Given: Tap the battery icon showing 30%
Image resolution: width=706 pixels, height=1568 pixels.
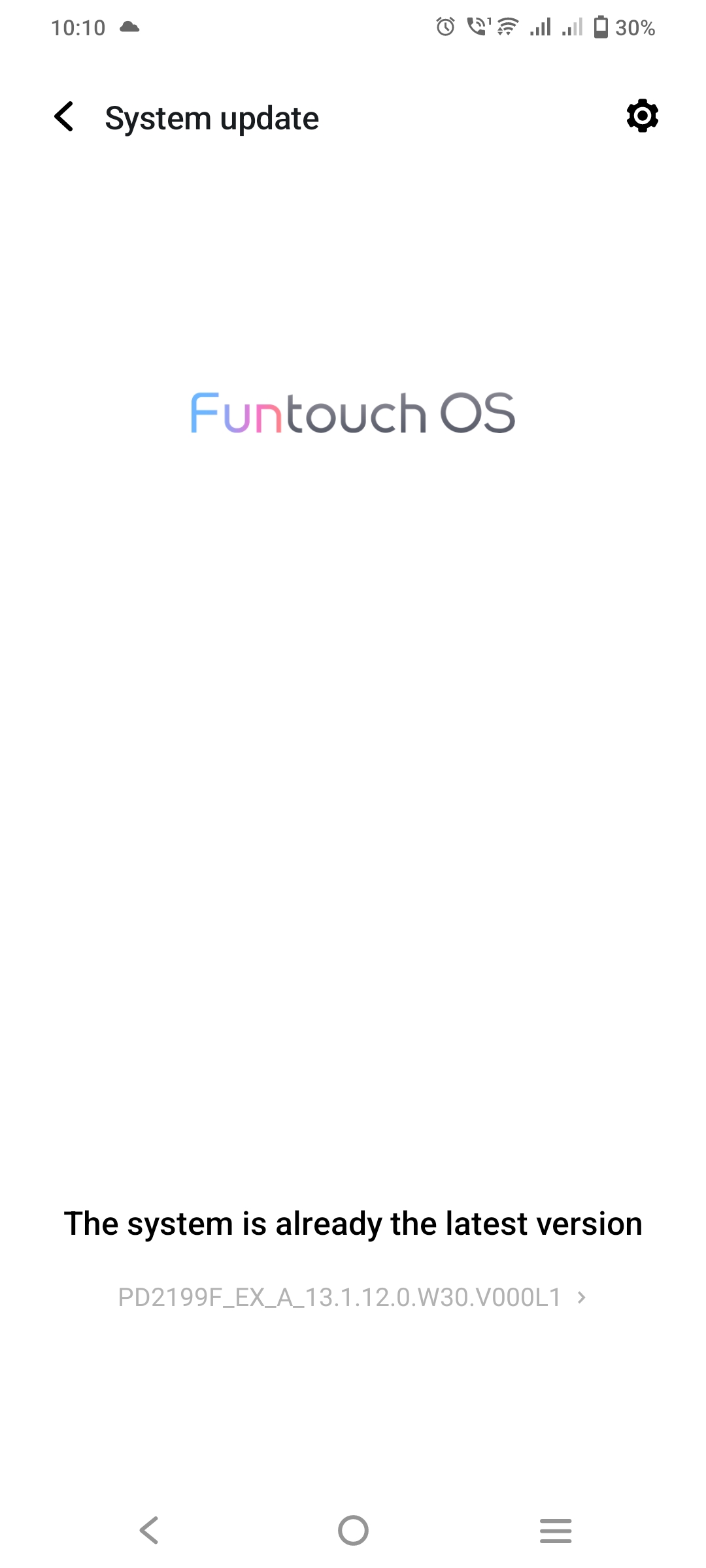Looking at the screenshot, I should click(x=600, y=26).
